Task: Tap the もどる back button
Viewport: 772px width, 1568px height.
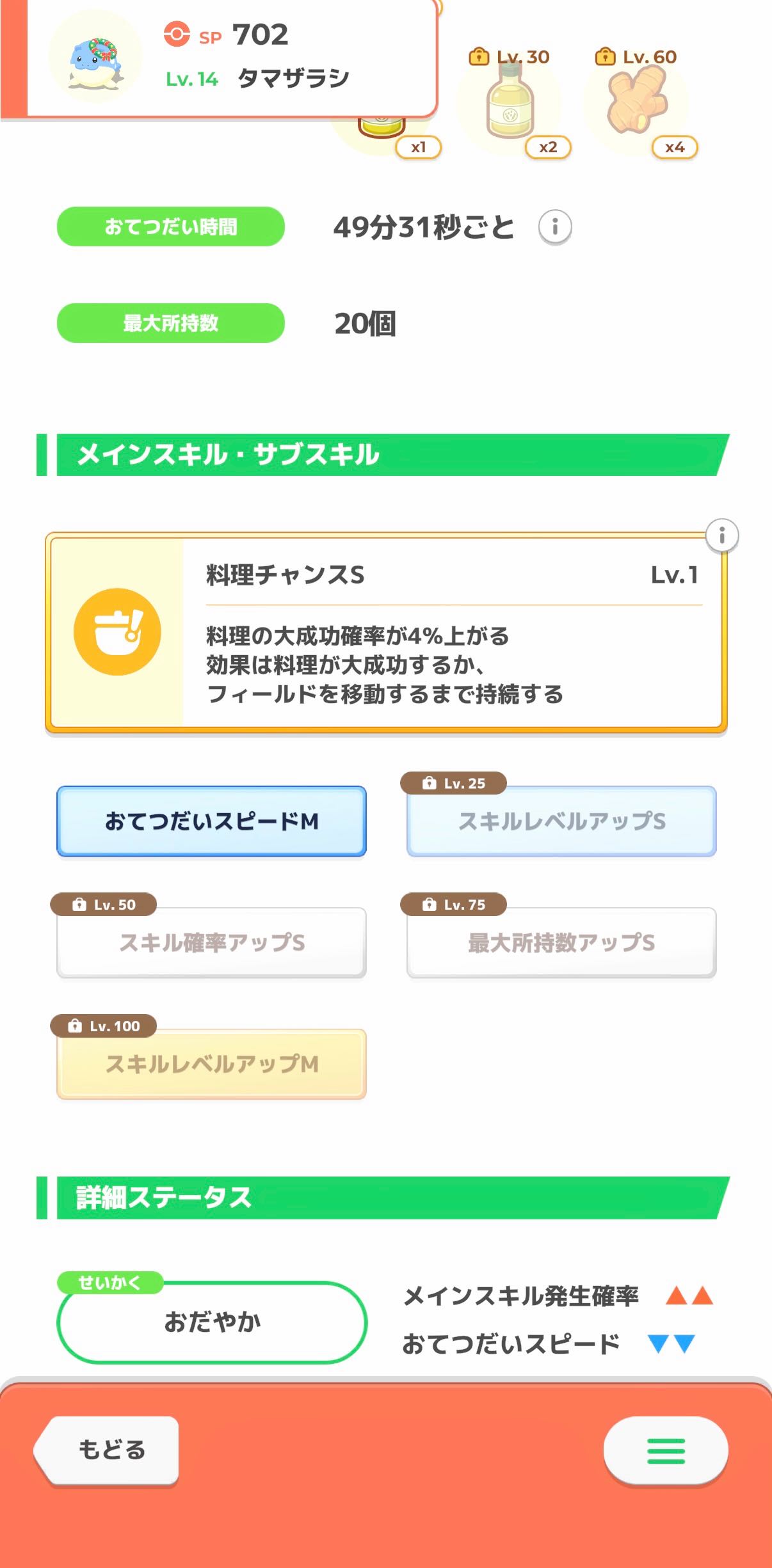Action: point(107,1450)
